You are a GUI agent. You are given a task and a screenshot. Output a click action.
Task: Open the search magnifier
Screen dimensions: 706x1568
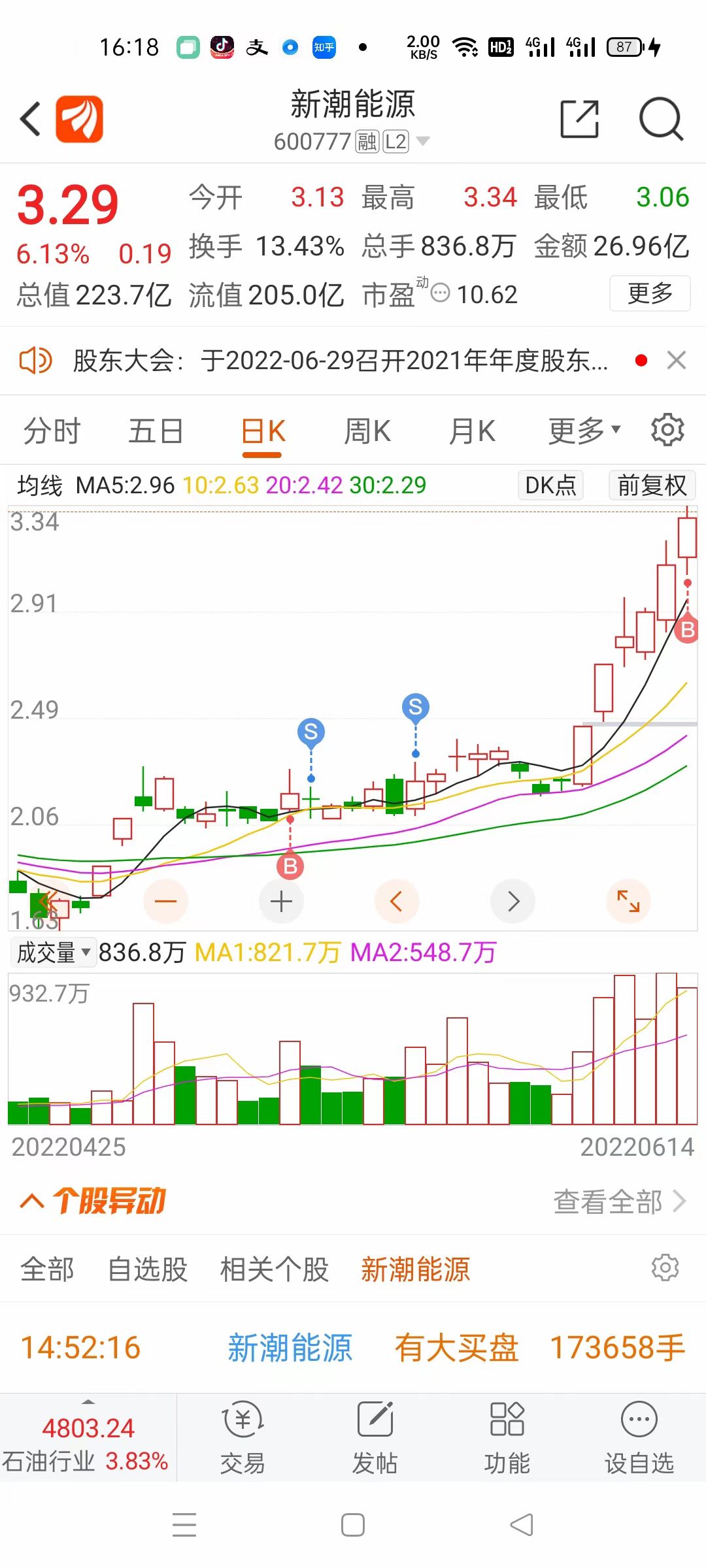tap(660, 119)
